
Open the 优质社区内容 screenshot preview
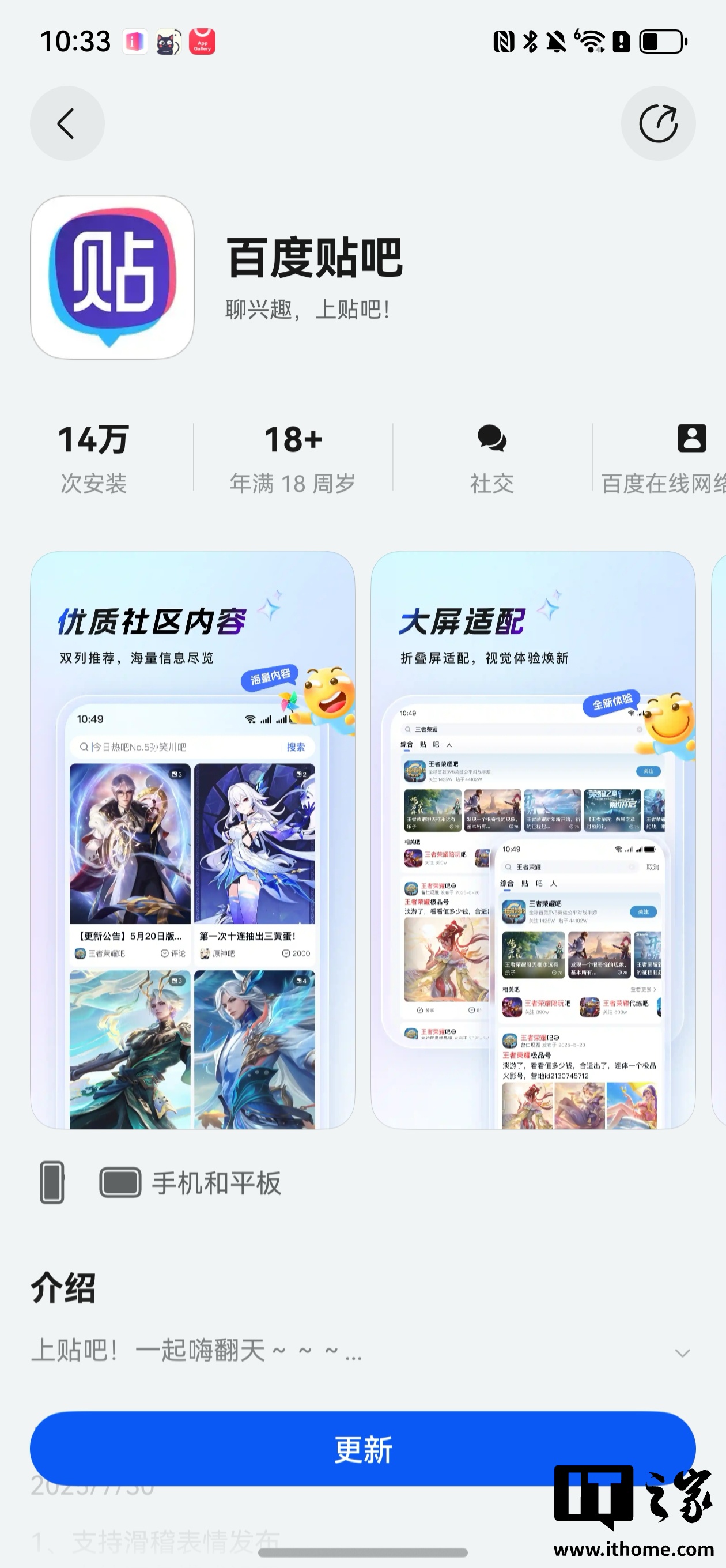192,840
